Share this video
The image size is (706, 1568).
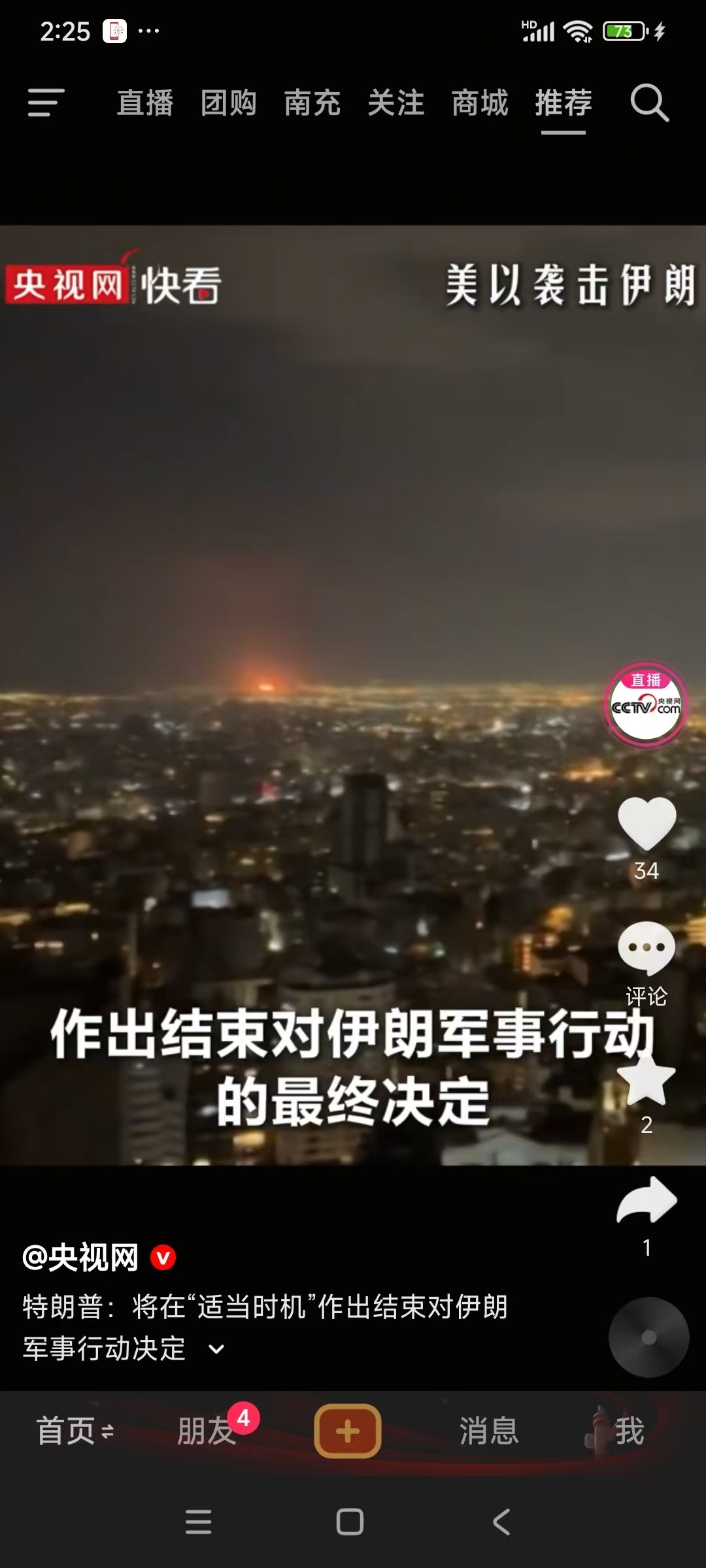tap(647, 1201)
